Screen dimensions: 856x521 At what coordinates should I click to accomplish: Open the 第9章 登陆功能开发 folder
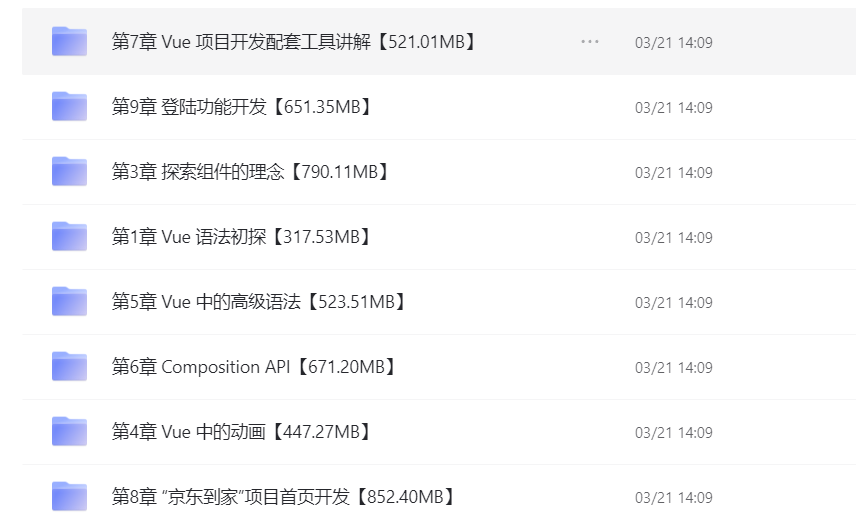(x=240, y=107)
